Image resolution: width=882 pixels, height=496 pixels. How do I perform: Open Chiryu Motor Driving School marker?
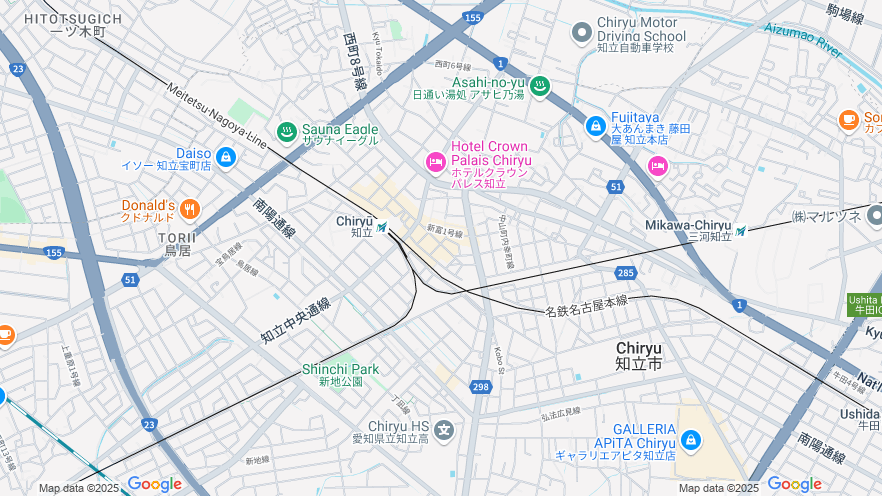coord(582,34)
